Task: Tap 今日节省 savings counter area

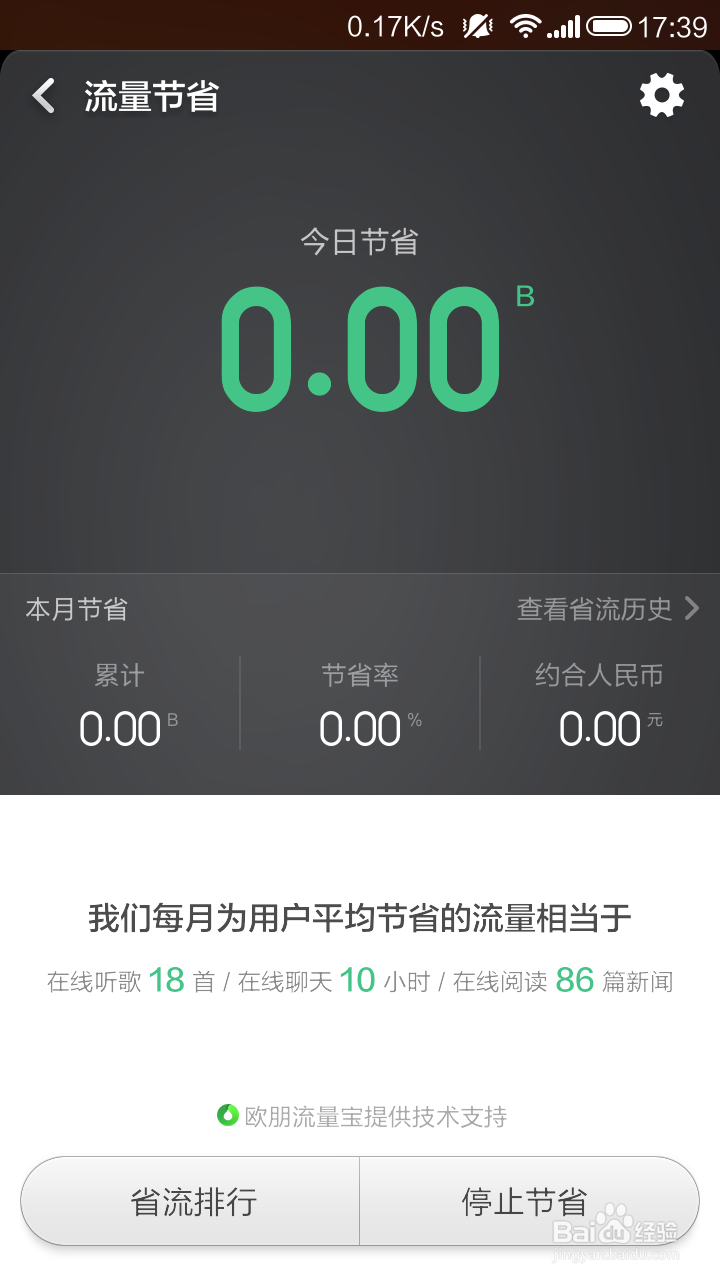Action: tap(360, 241)
